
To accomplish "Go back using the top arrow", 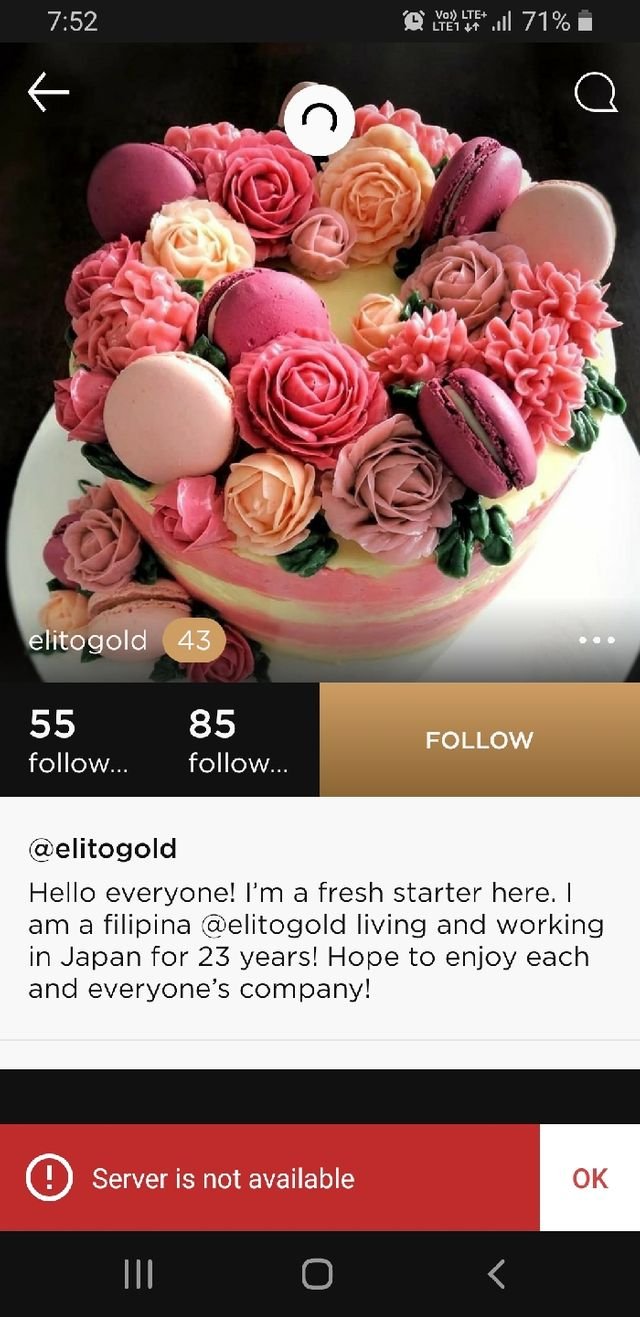I will tap(48, 93).
